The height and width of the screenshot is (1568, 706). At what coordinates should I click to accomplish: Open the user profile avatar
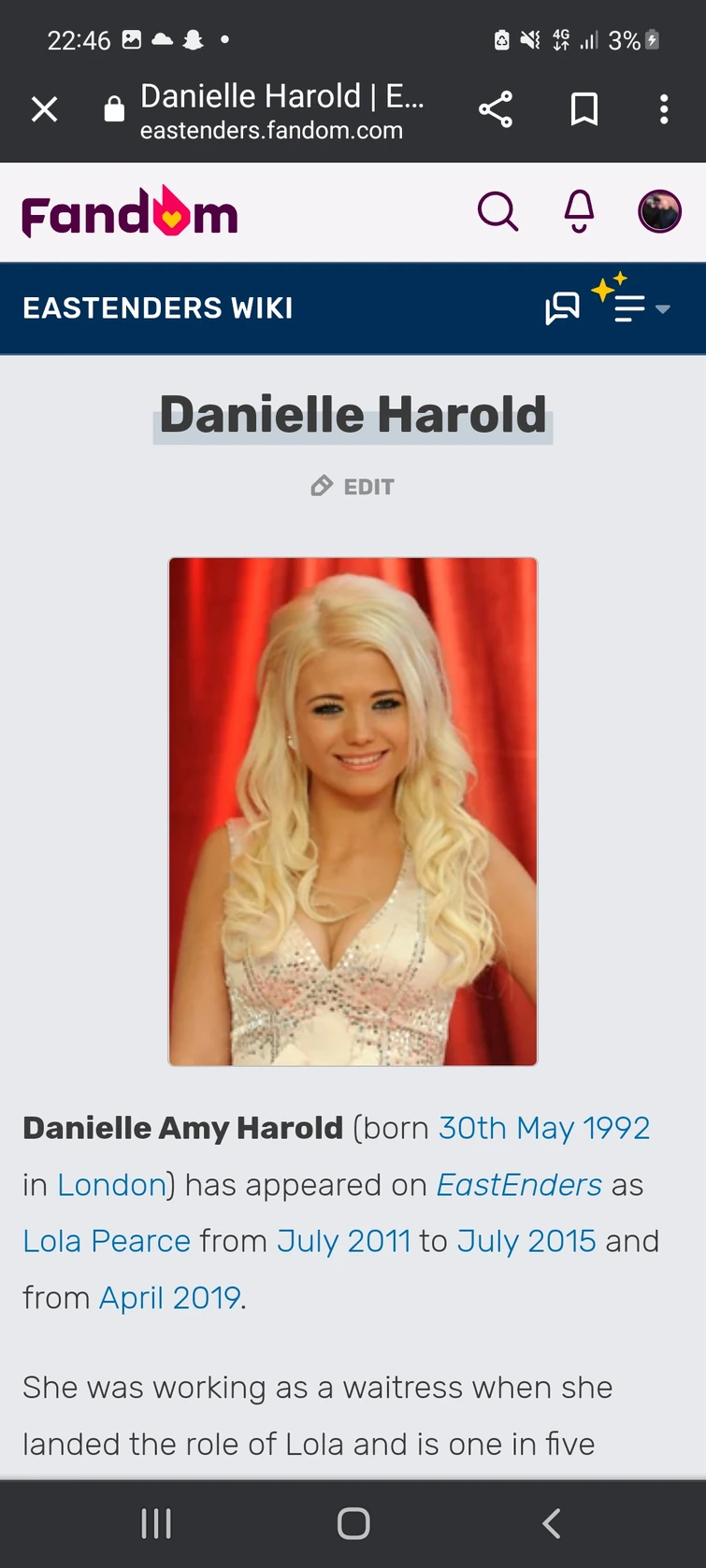pyautogui.click(x=659, y=211)
